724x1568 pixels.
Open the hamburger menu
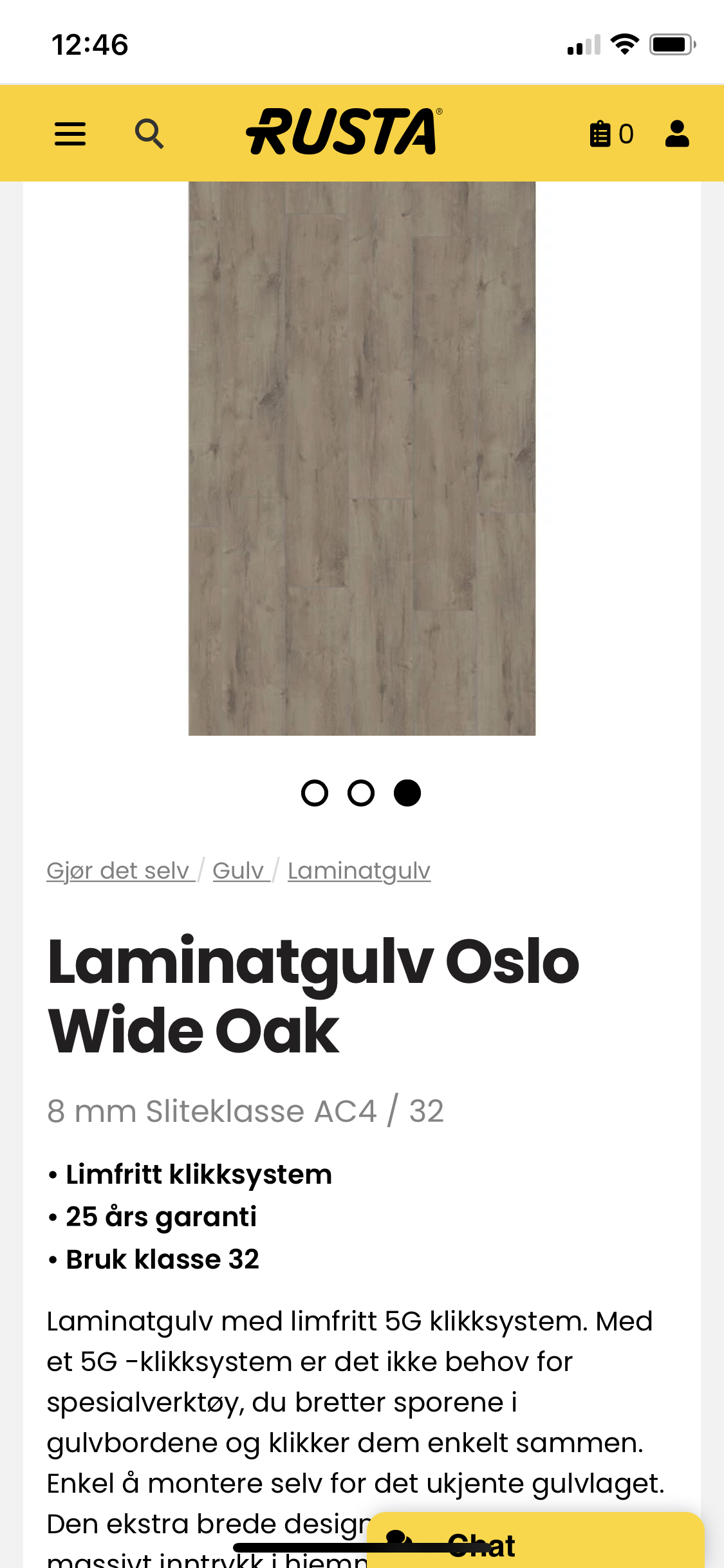click(70, 134)
